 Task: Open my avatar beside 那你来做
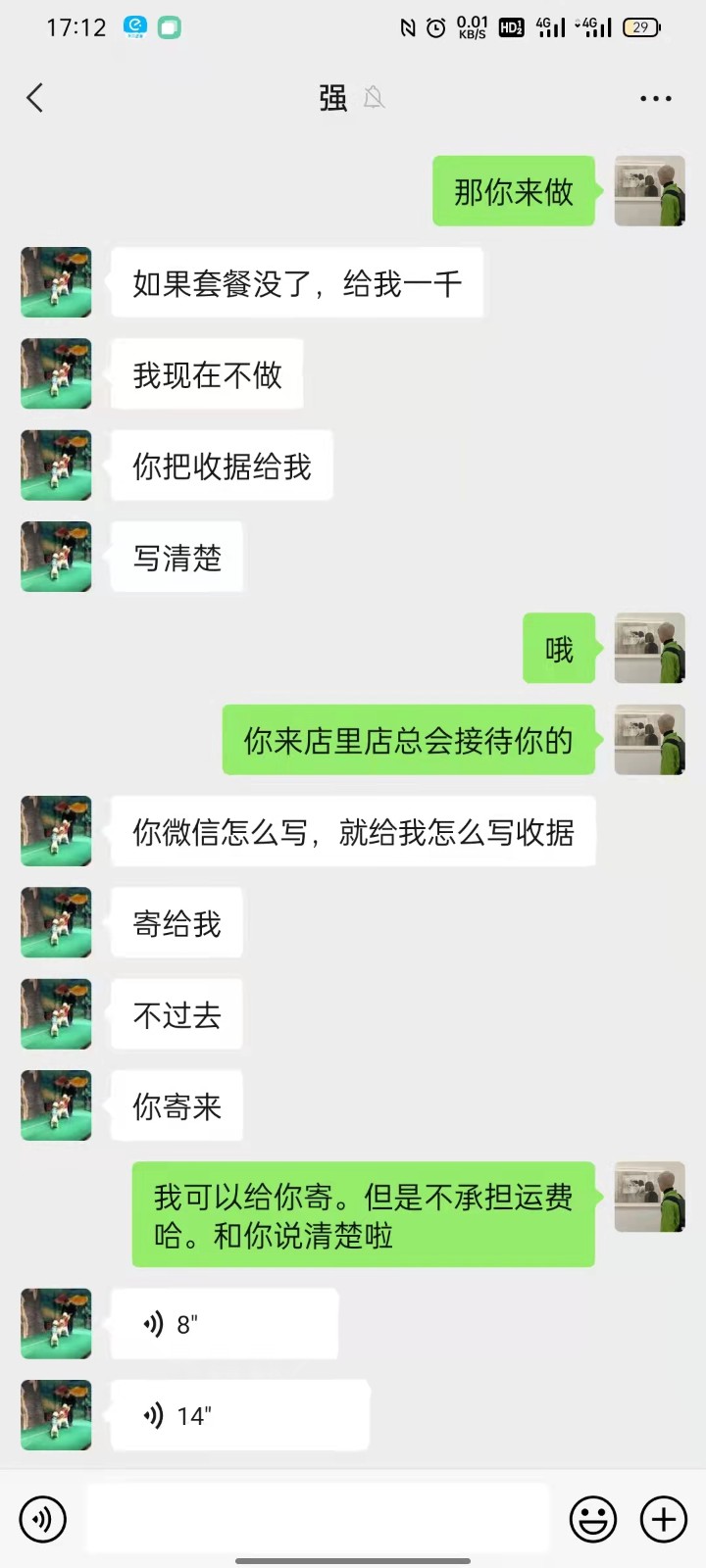pos(649,191)
